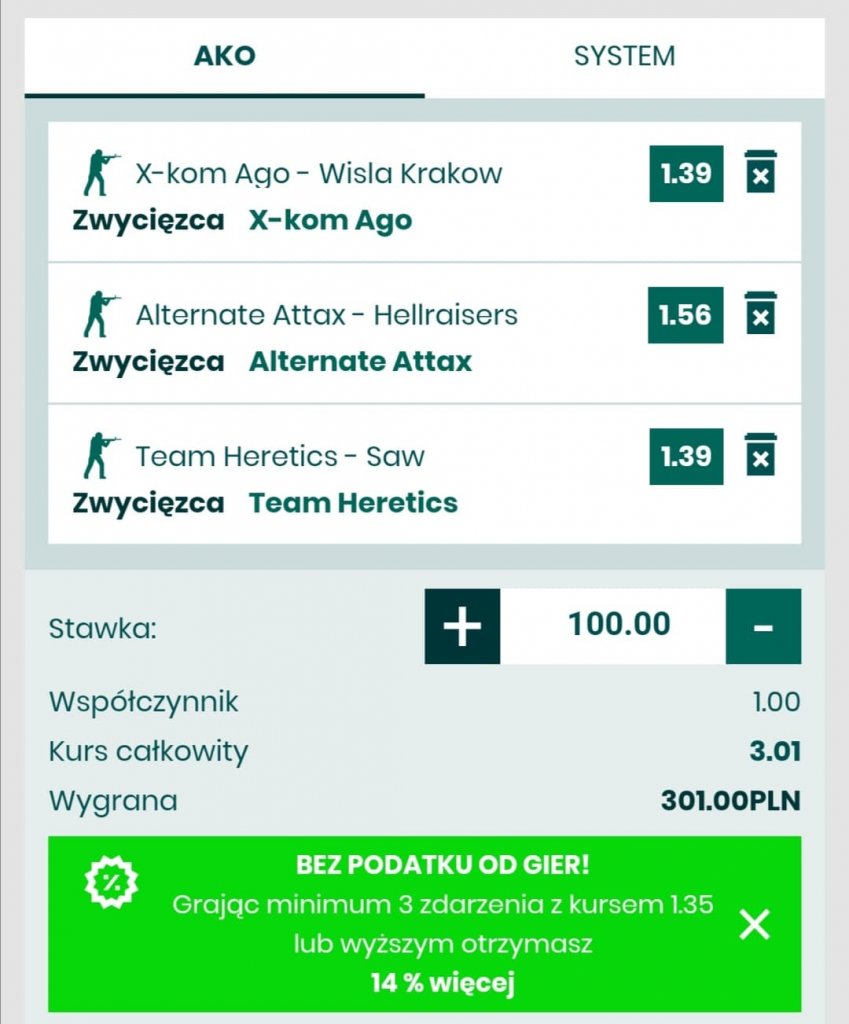Switch to the SYSTEM tab

(624, 56)
